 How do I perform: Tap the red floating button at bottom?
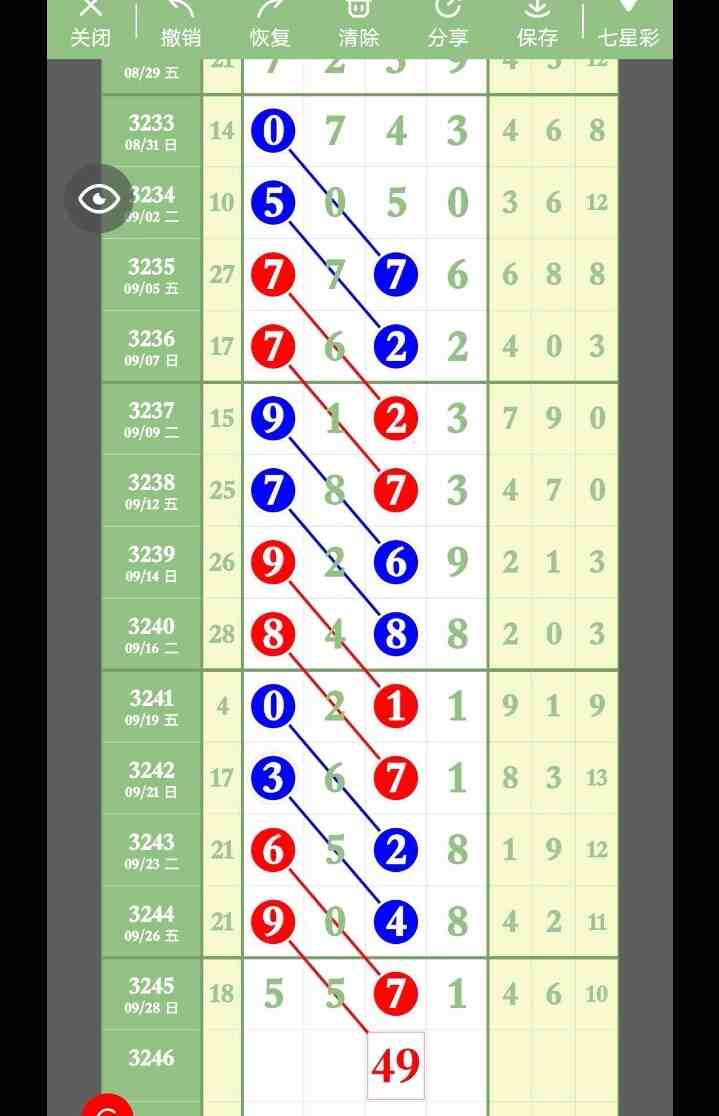coord(107,1105)
